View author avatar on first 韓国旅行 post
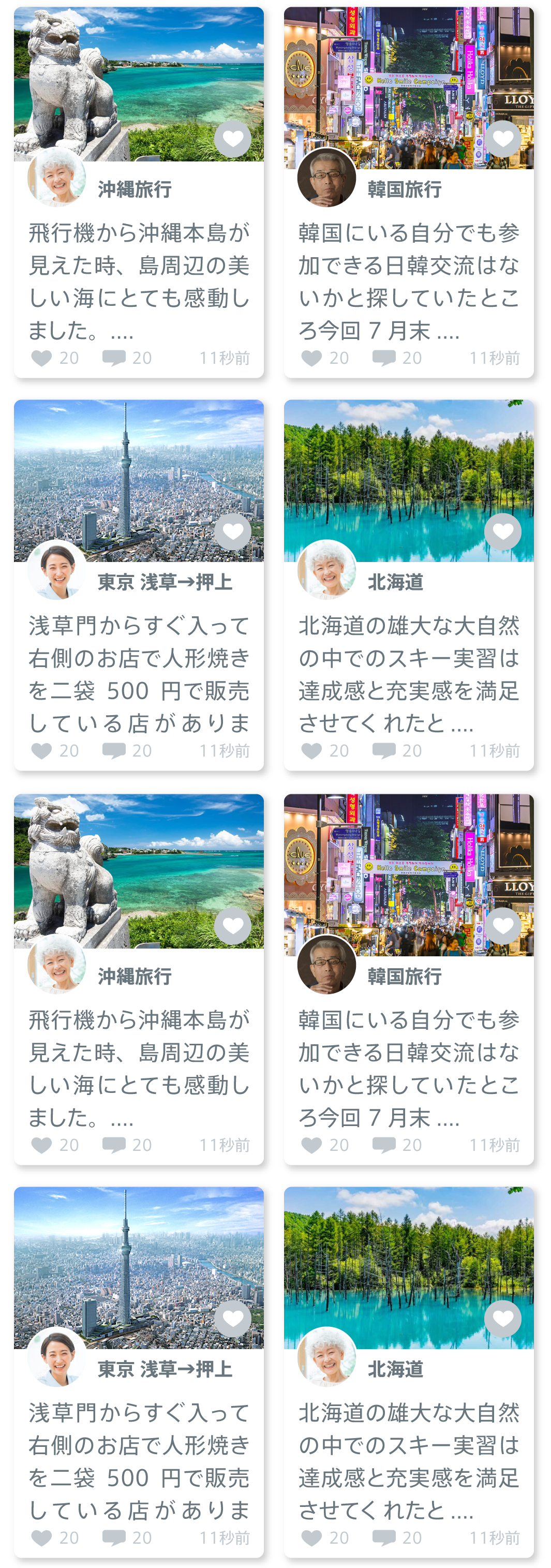The height and width of the screenshot is (1568, 551). pyautogui.click(x=326, y=177)
